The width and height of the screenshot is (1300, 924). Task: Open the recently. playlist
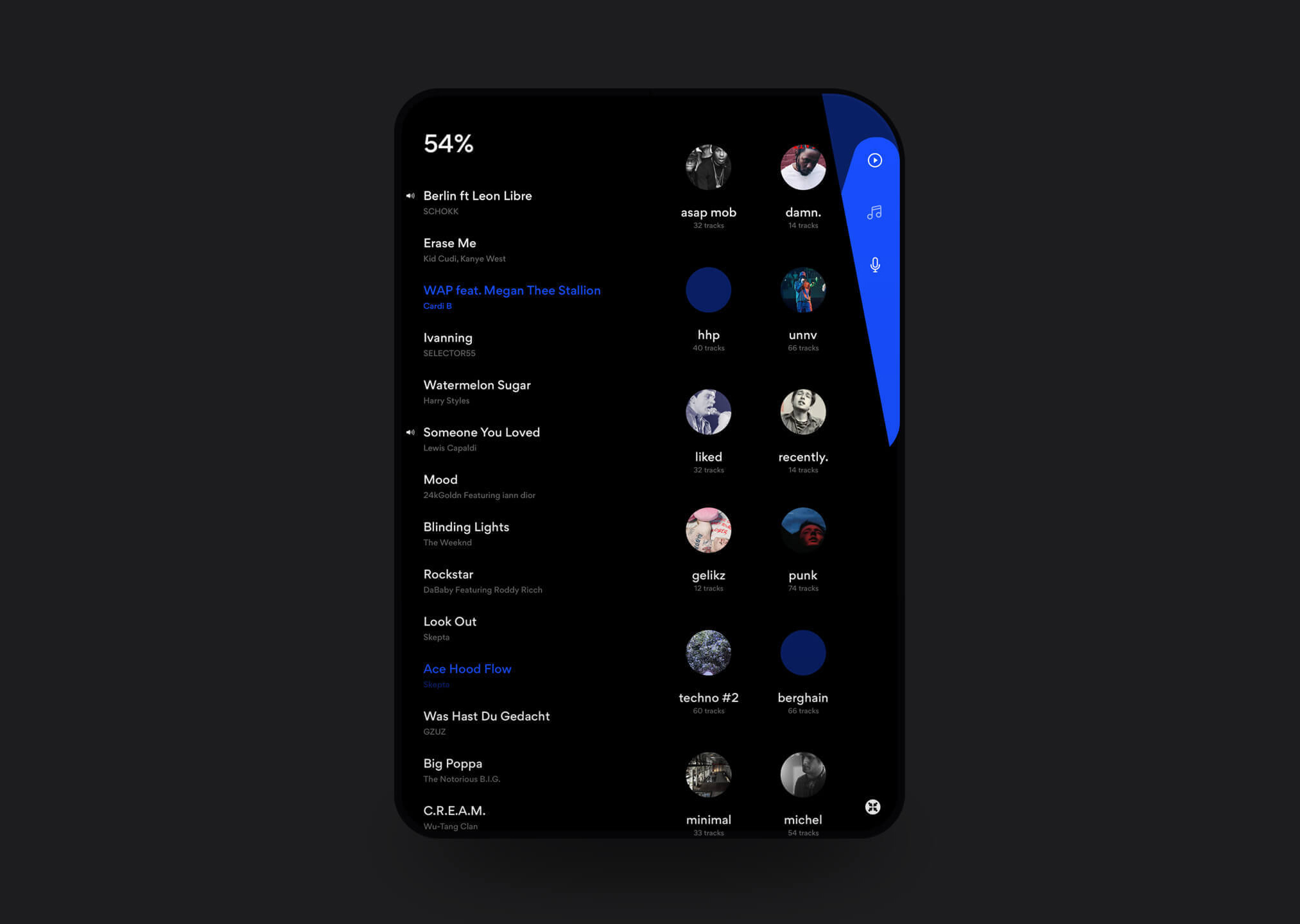[802, 412]
